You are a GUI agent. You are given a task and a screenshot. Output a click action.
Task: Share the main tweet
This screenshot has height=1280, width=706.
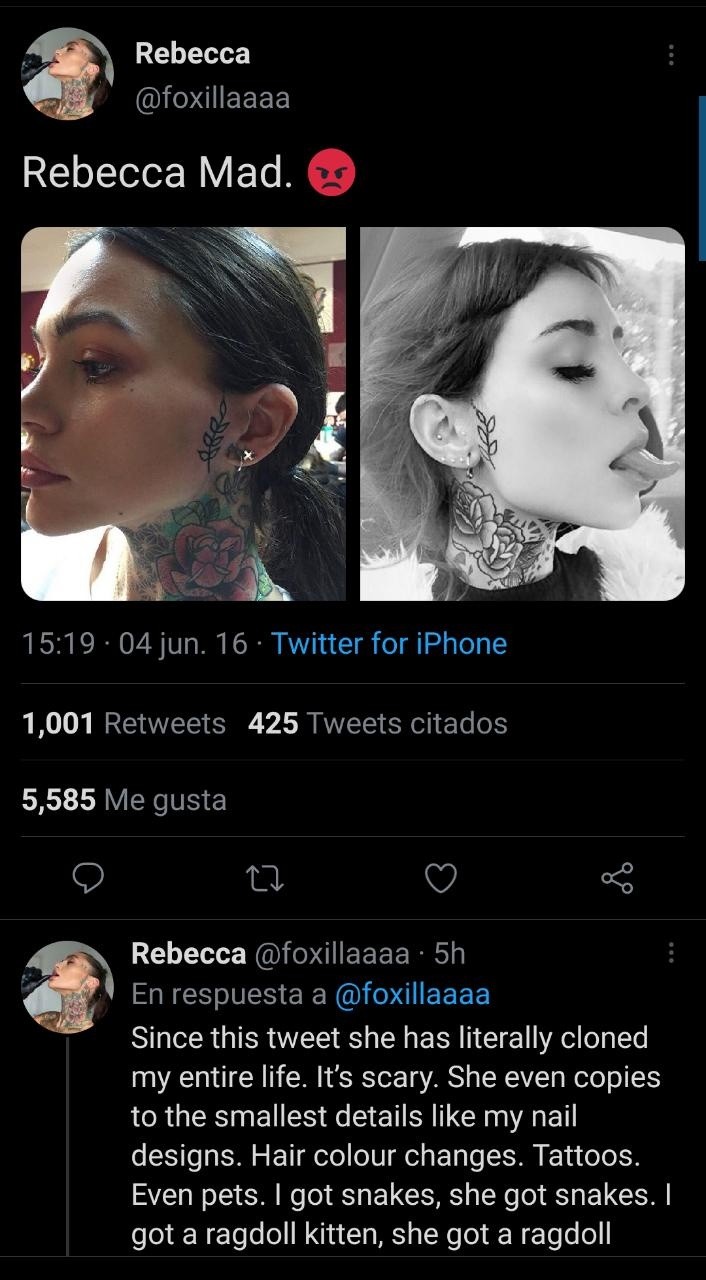coord(617,878)
